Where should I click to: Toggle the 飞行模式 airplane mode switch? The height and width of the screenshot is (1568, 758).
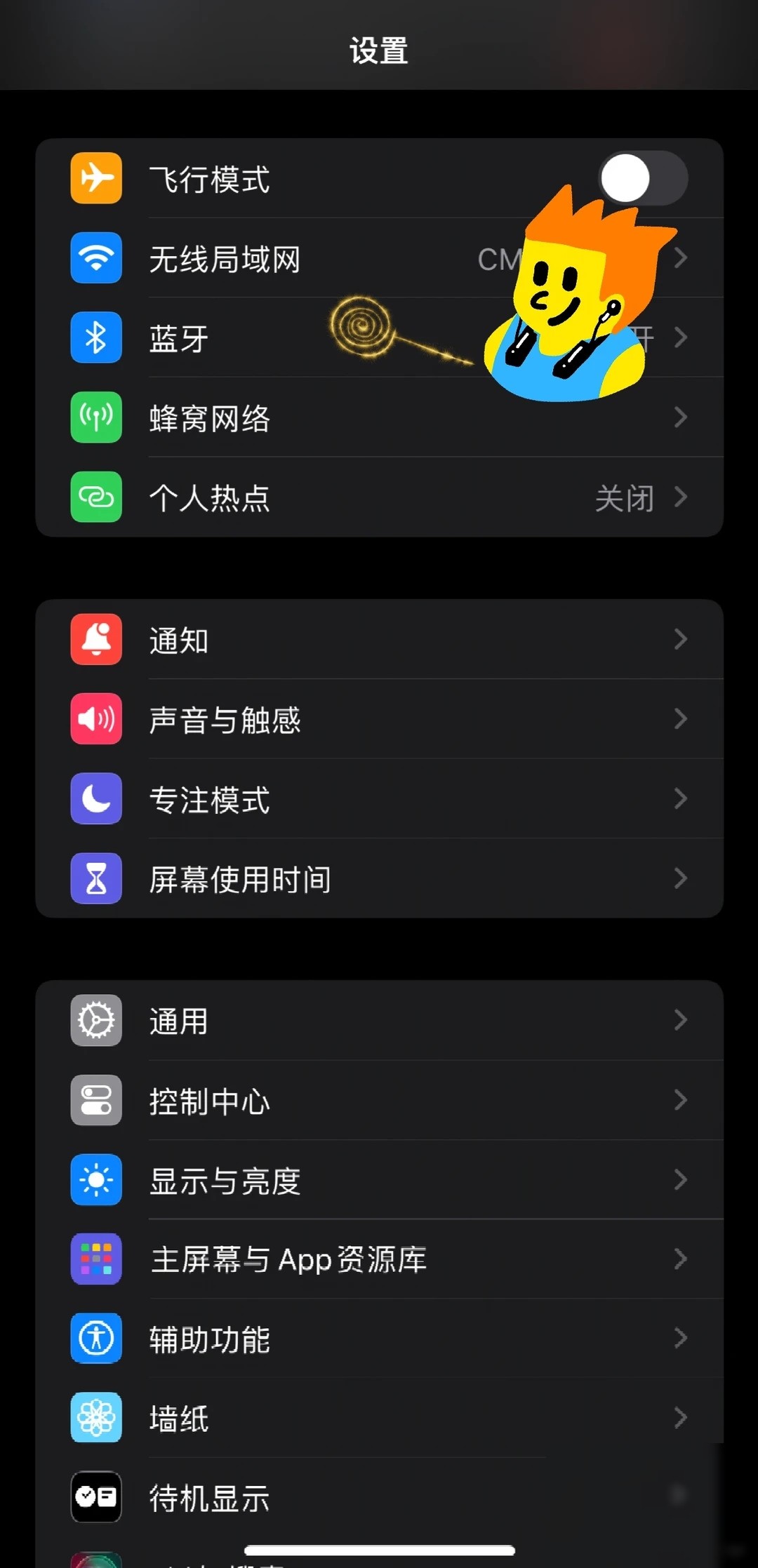click(x=642, y=178)
